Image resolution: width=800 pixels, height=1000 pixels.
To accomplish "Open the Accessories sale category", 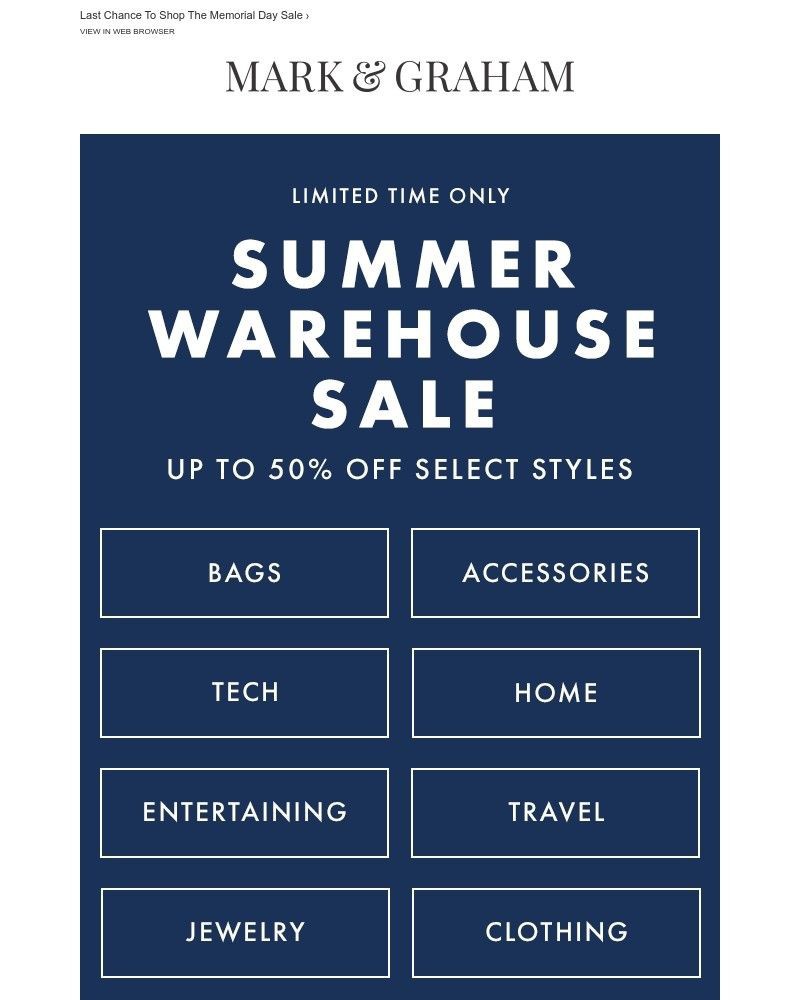I will (x=555, y=573).
